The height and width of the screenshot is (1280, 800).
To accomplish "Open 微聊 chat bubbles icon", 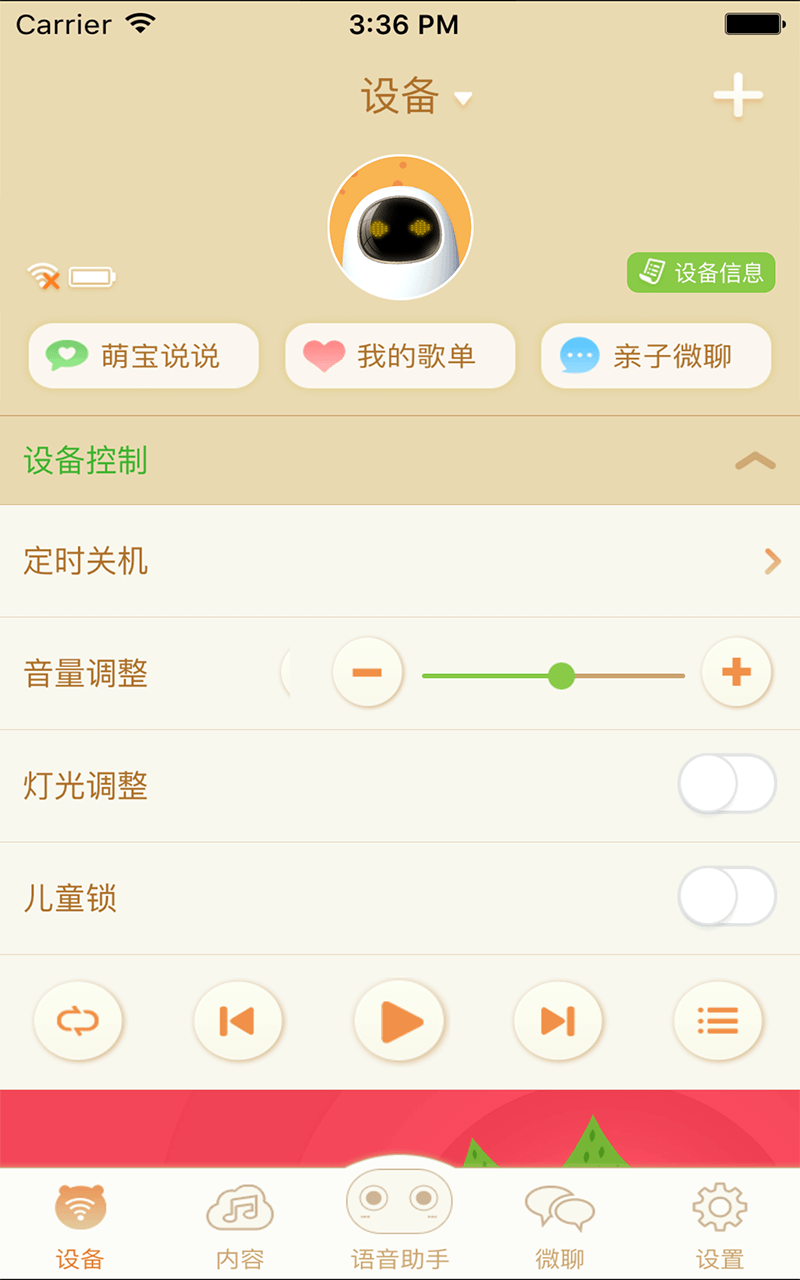I will click(558, 1205).
